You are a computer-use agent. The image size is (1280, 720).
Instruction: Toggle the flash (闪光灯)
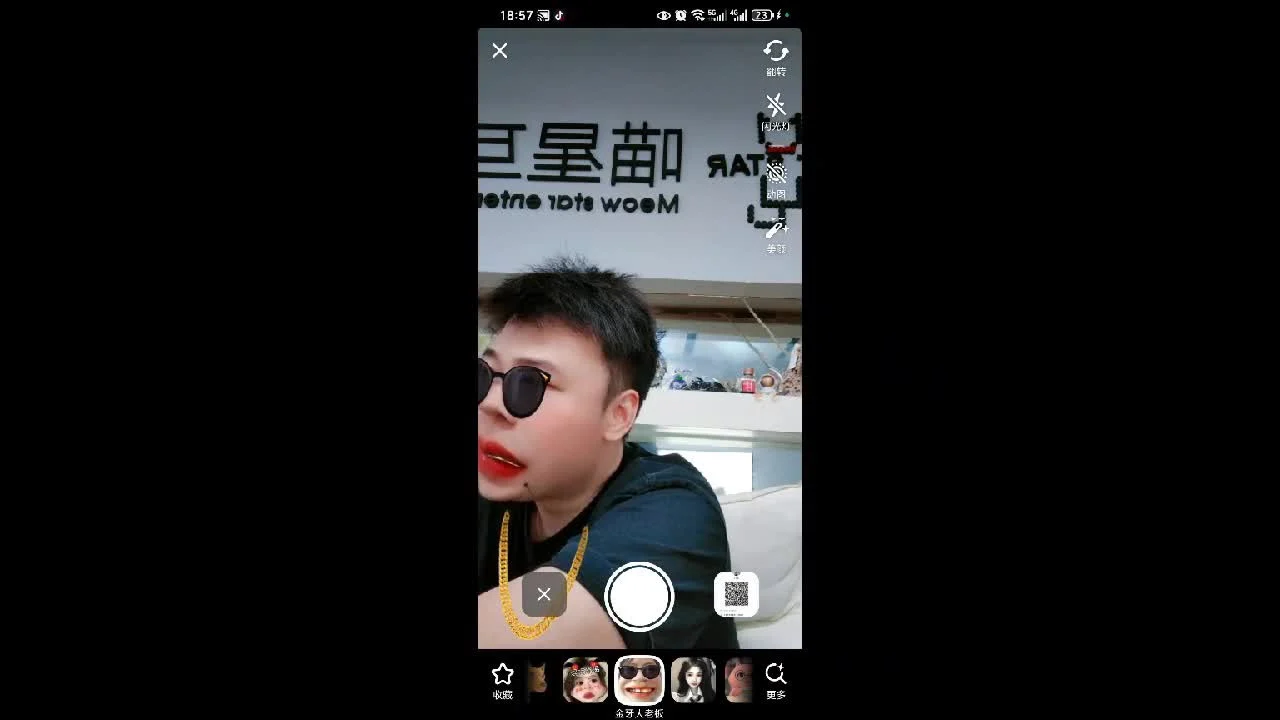click(776, 111)
